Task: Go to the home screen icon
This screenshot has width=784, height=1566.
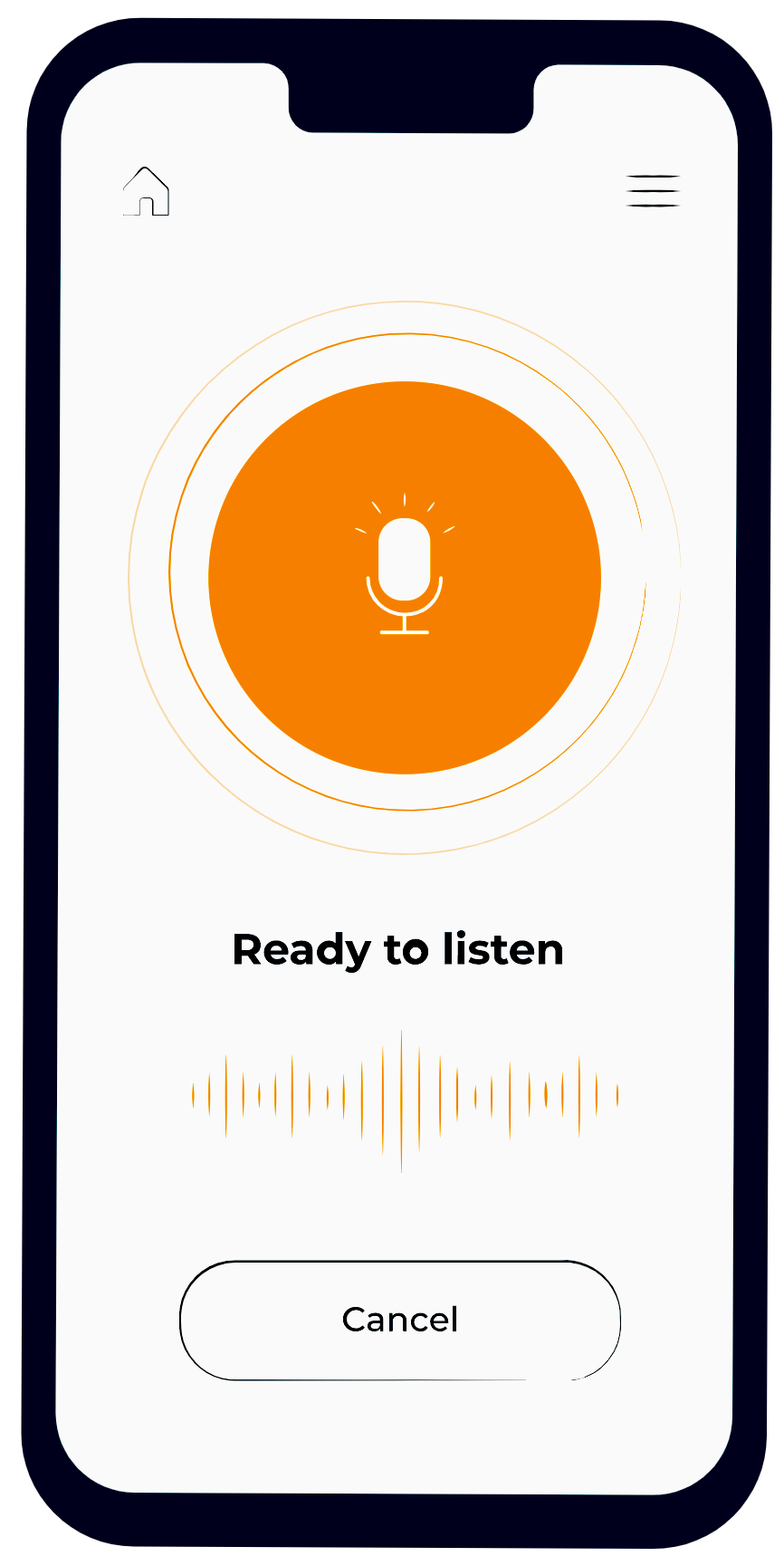Action: (x=147, y=191)
